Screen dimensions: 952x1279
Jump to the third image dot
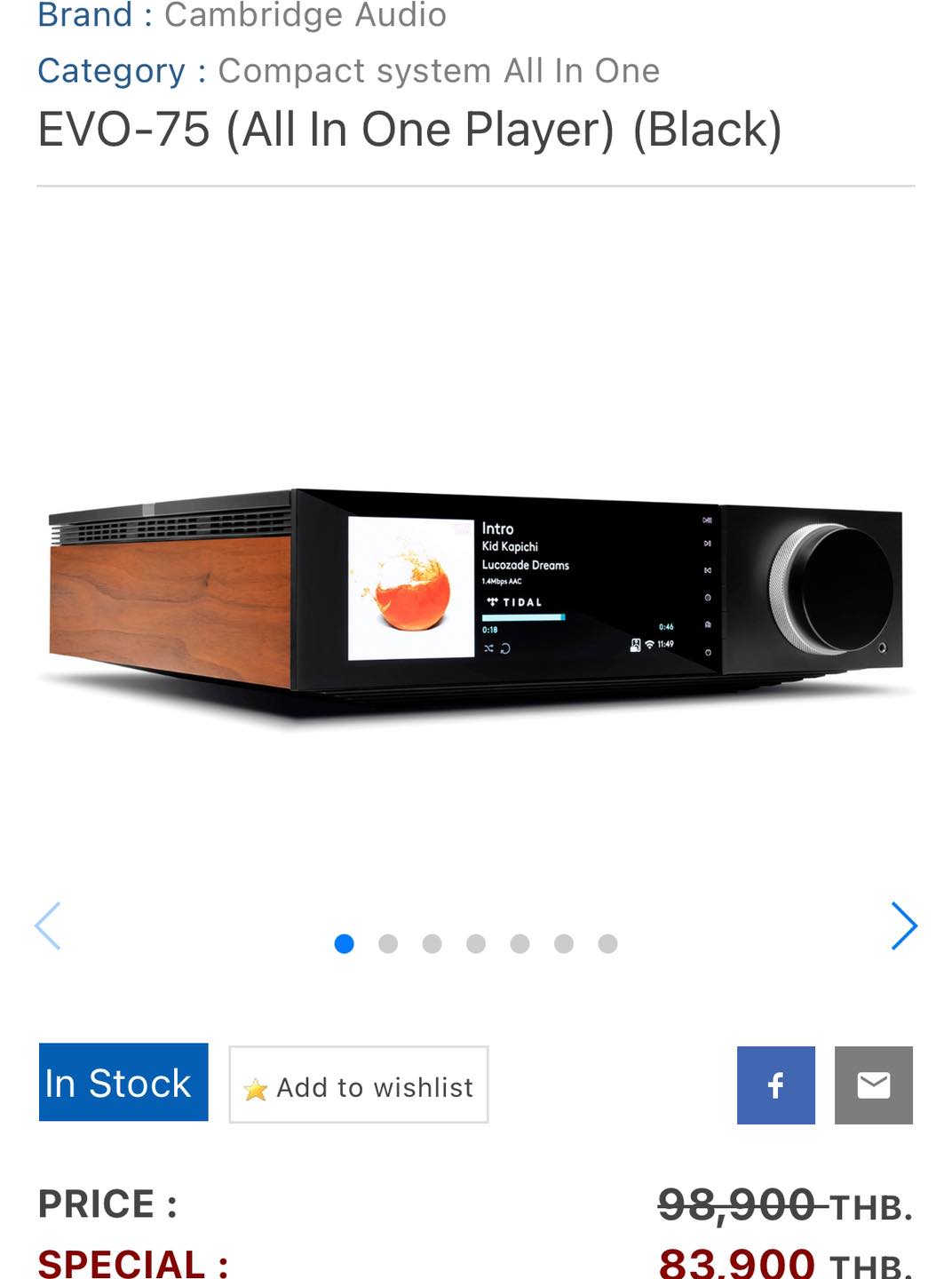coord(432,943)
